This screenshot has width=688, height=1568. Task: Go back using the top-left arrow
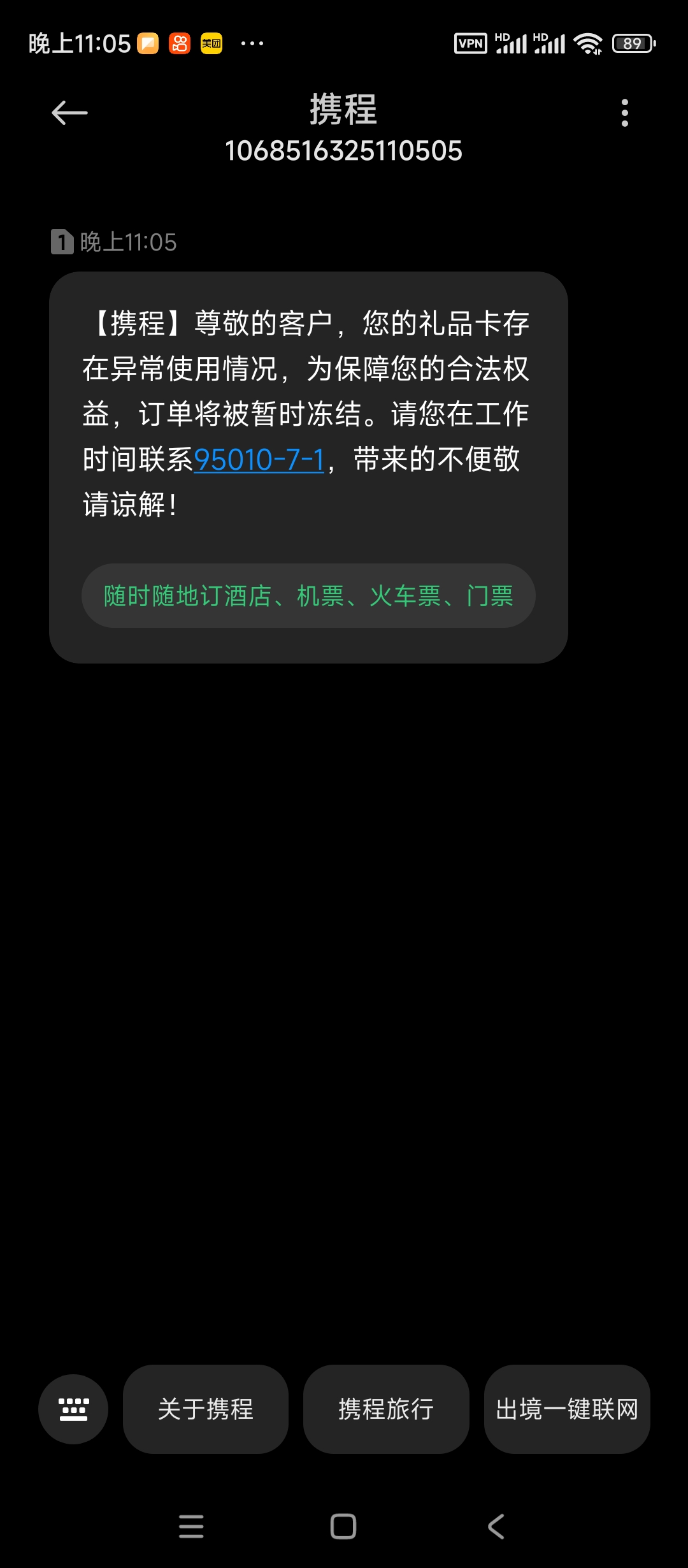[x=69, y=113]
